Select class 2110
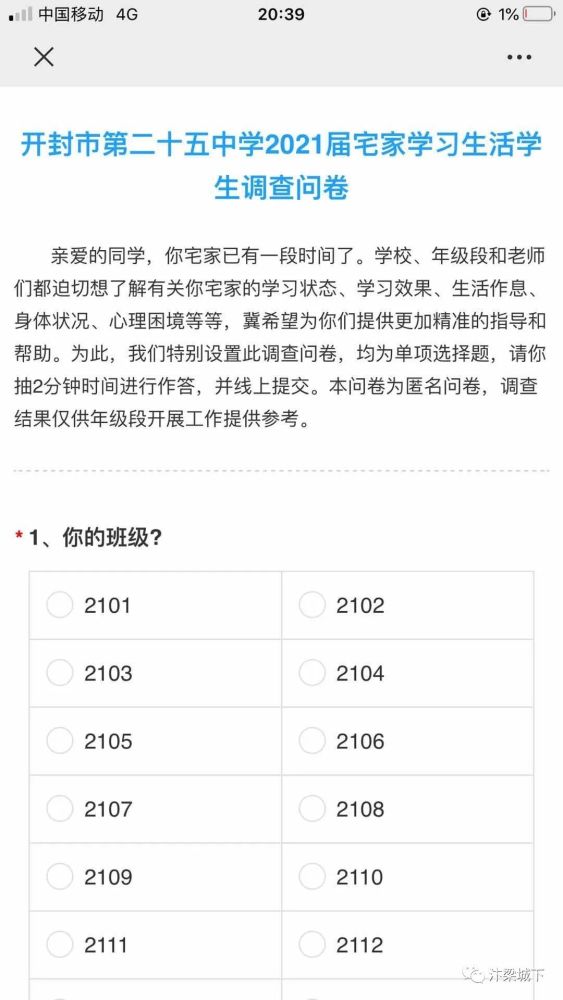This screenshot has height=1000, width=563. click(407, 877)
